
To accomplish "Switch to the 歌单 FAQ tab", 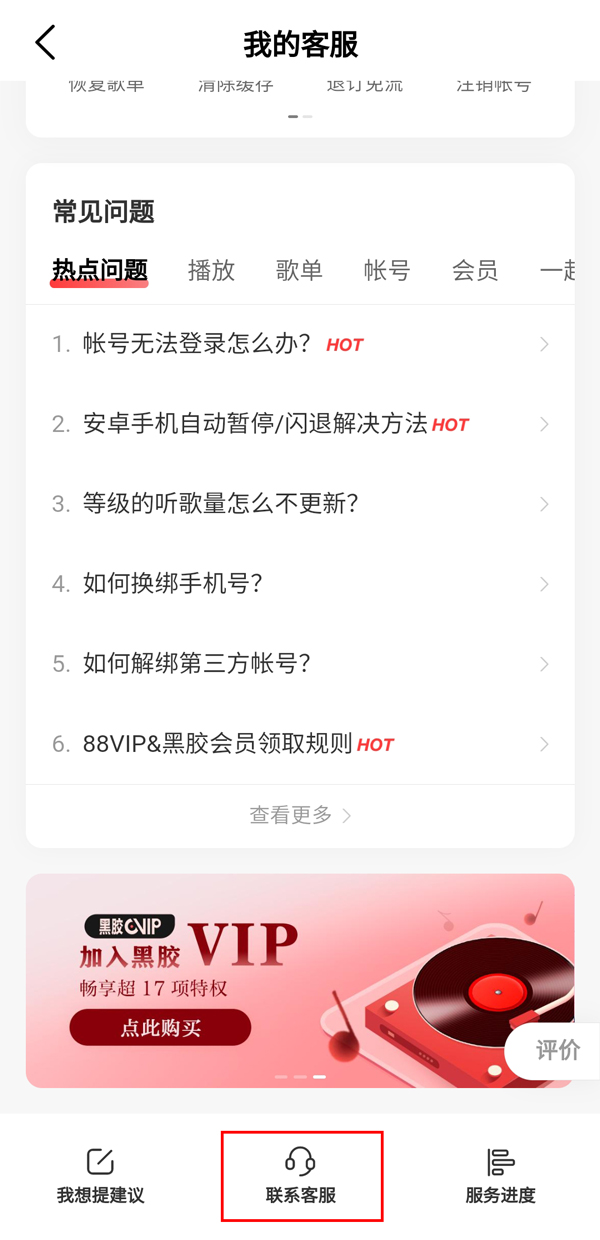I will [299, 270].
